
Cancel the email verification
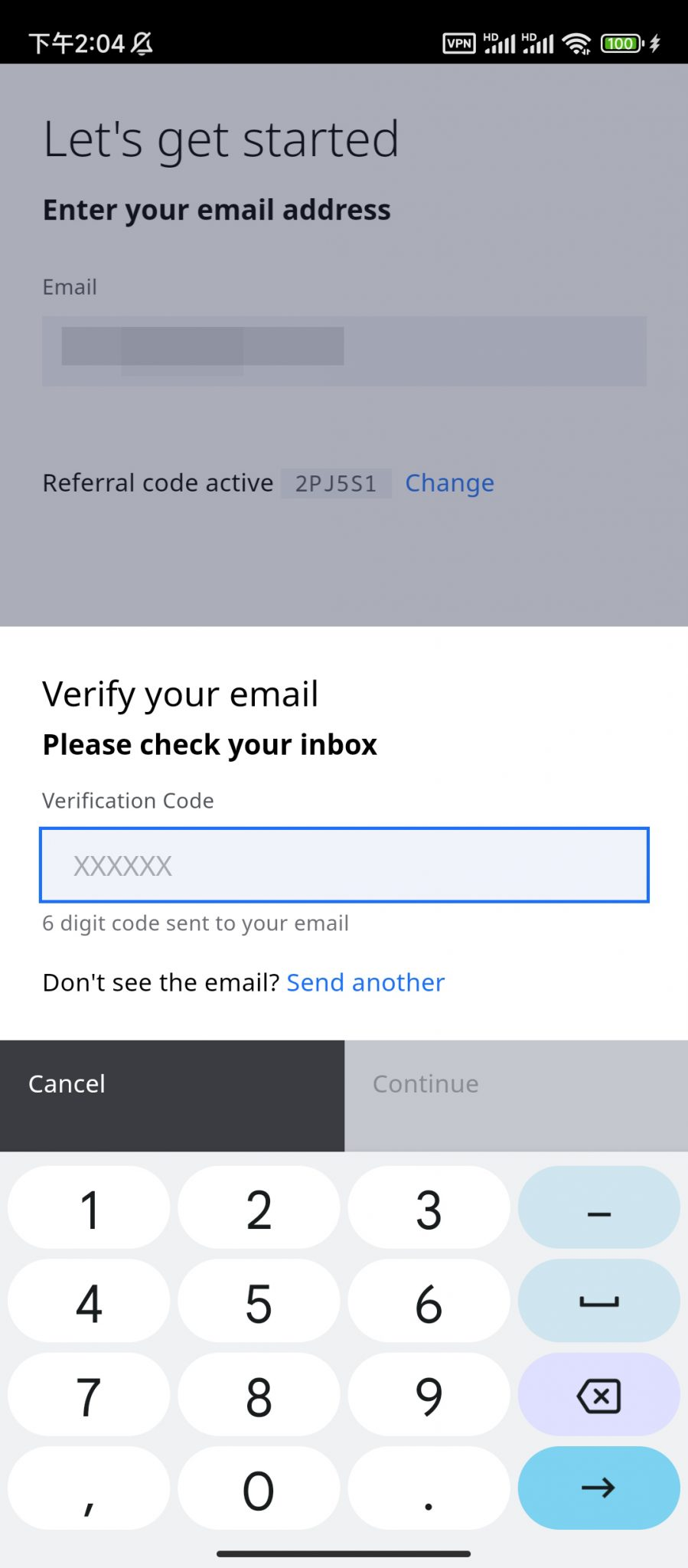click(x=172, y=1096)
